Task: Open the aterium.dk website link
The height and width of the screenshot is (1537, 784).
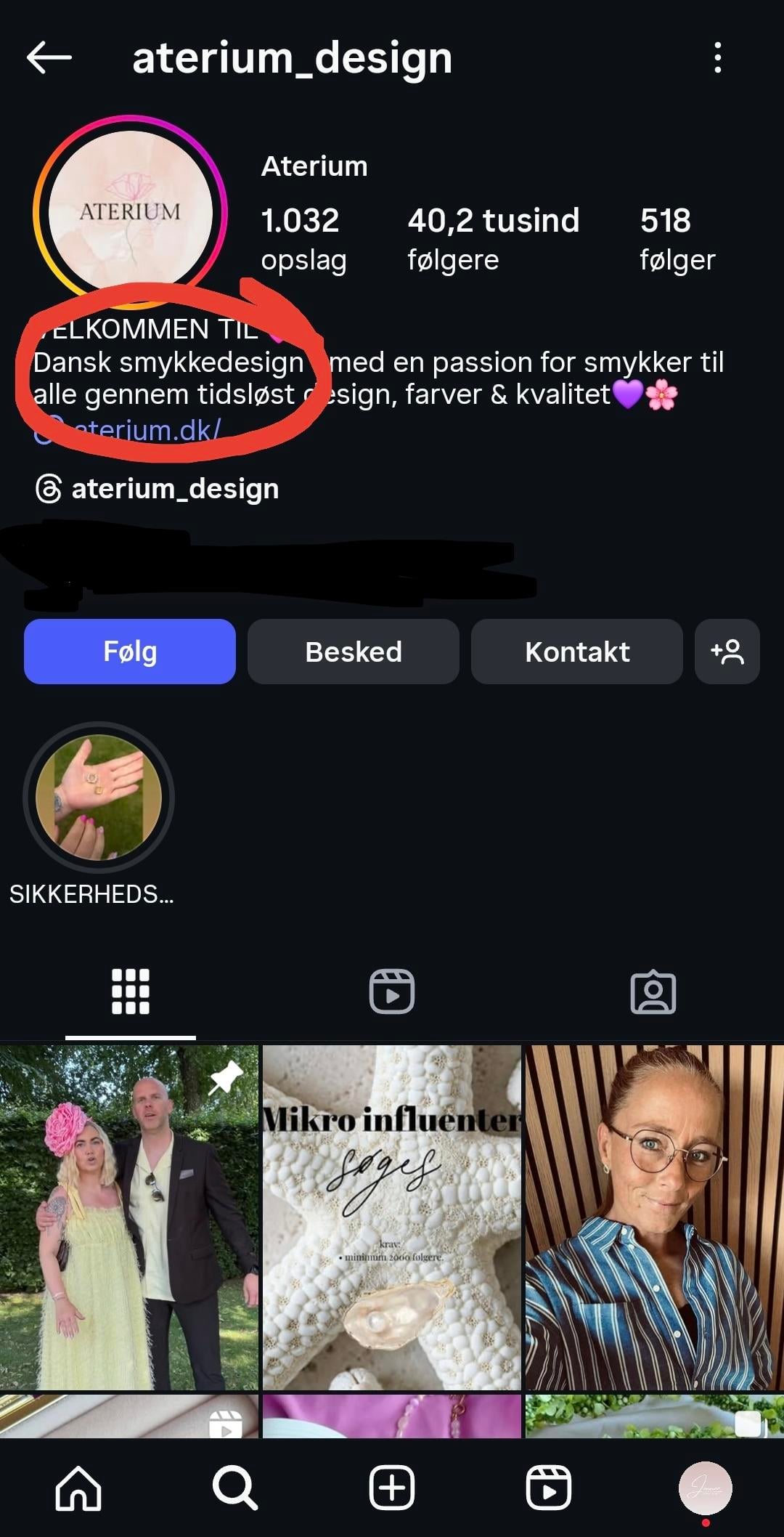Action: (x=145, y=431)
